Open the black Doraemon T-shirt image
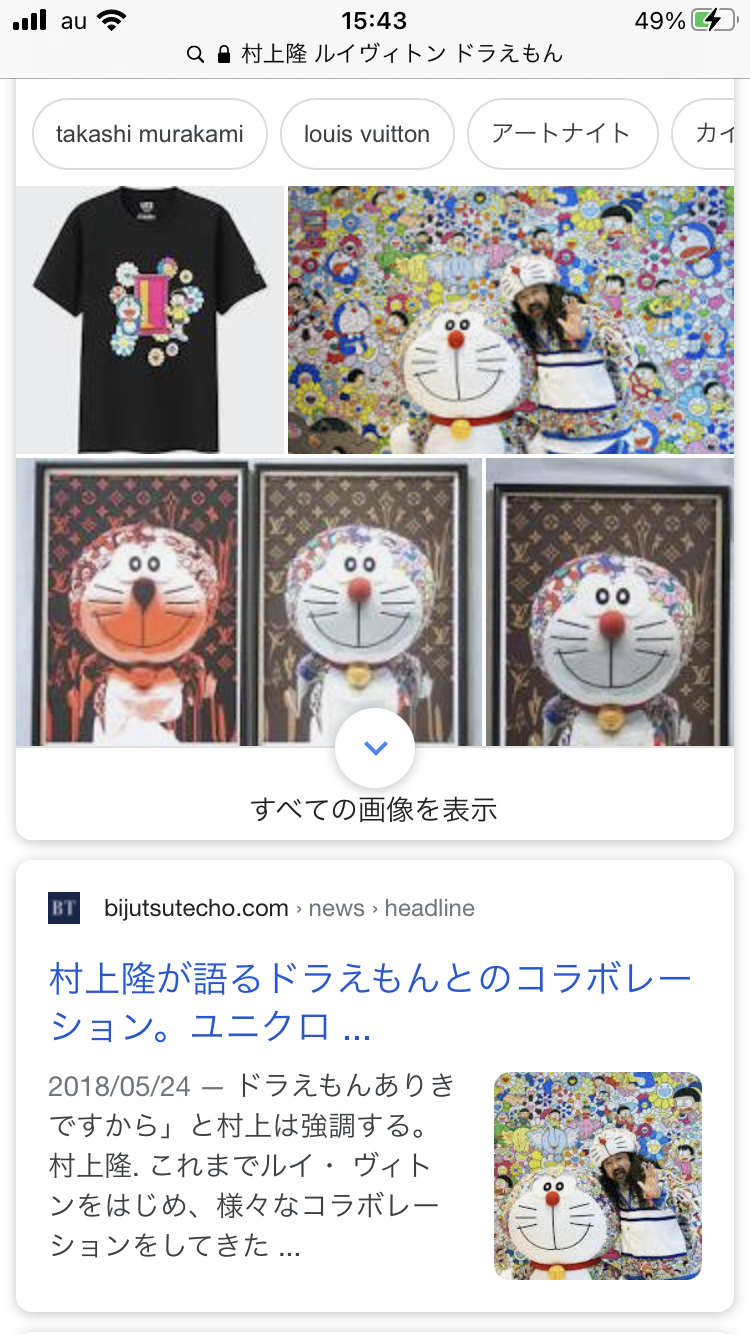 pos(150,320)
